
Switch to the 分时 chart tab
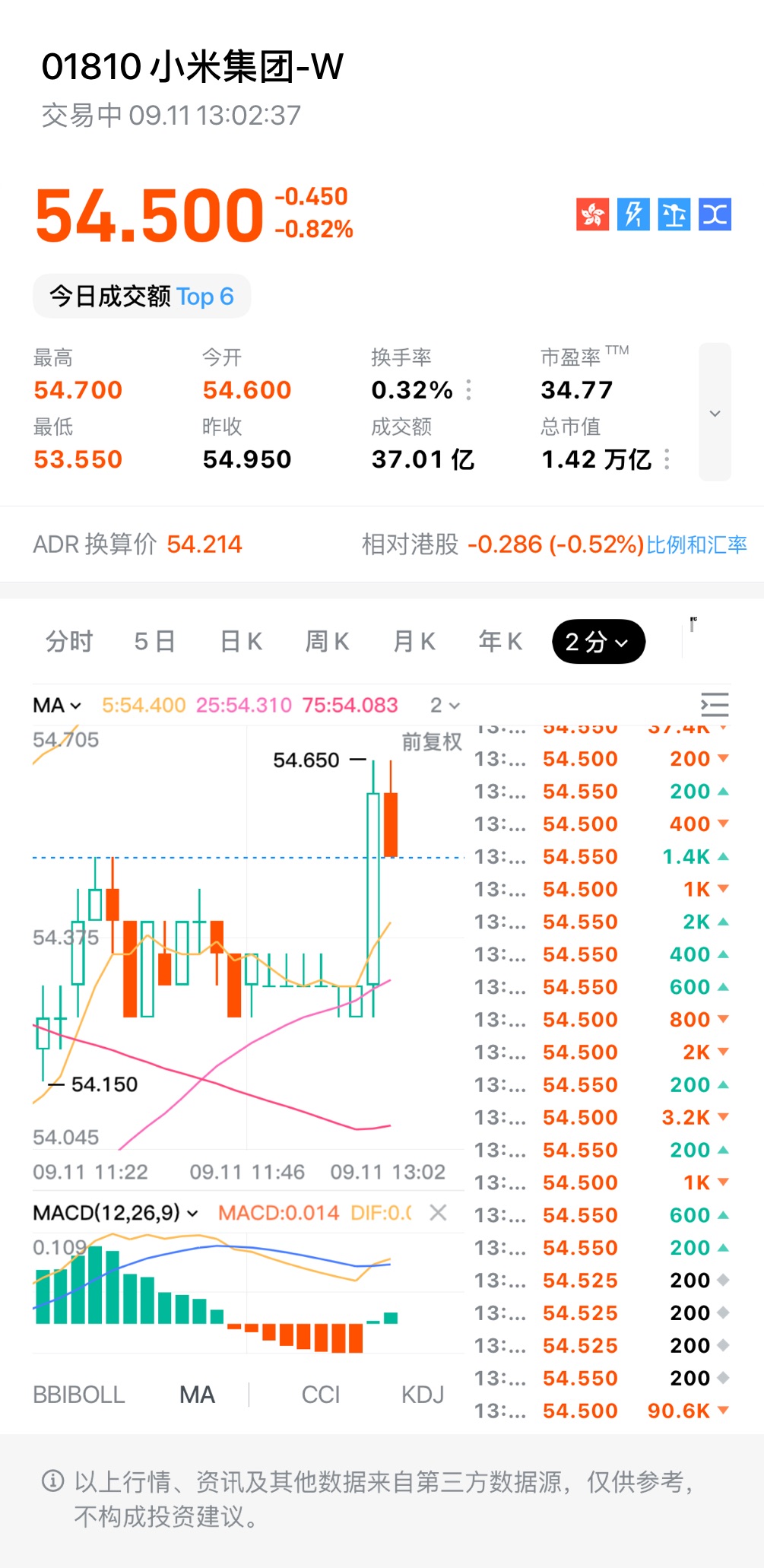69,642
